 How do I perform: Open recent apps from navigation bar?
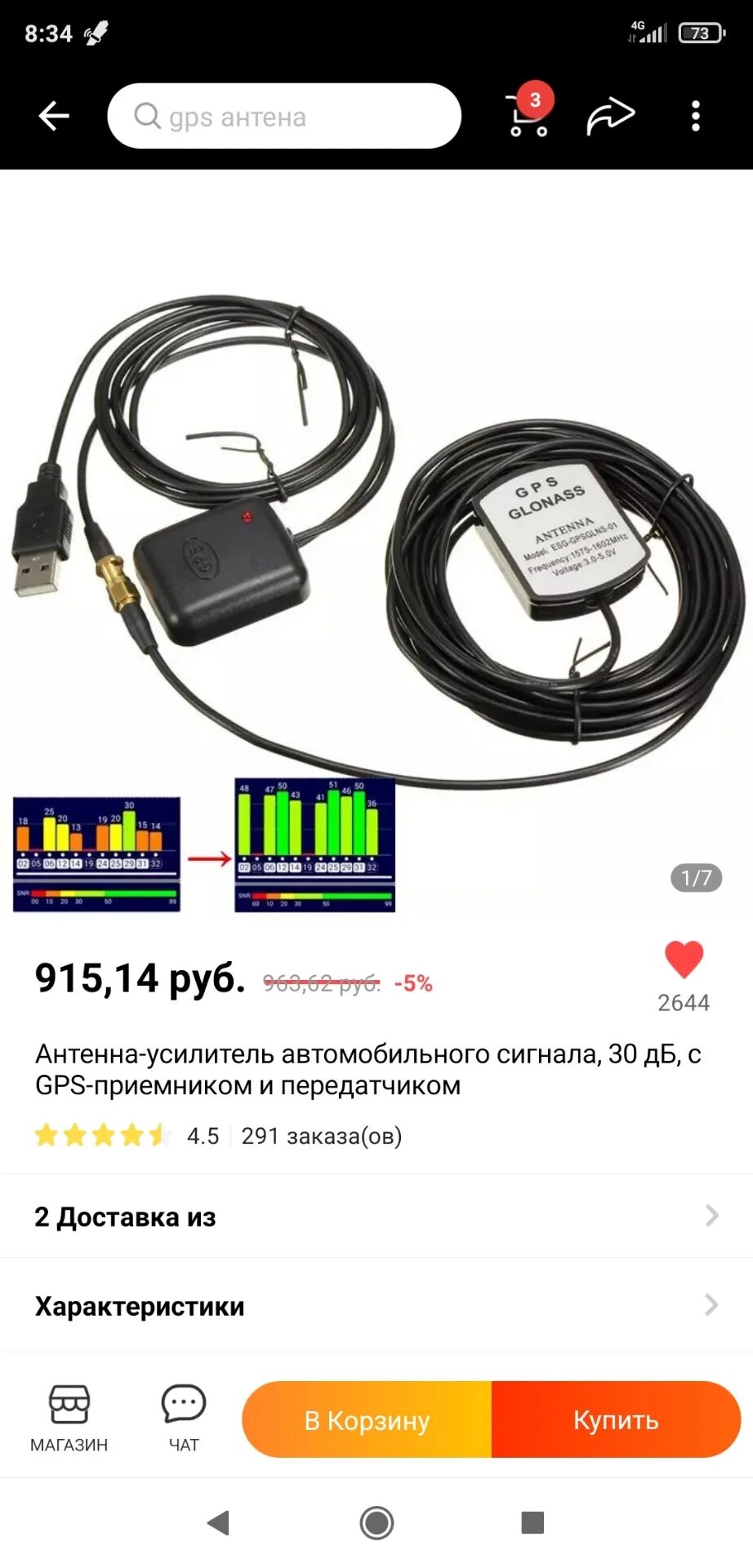pos(532,1522)
